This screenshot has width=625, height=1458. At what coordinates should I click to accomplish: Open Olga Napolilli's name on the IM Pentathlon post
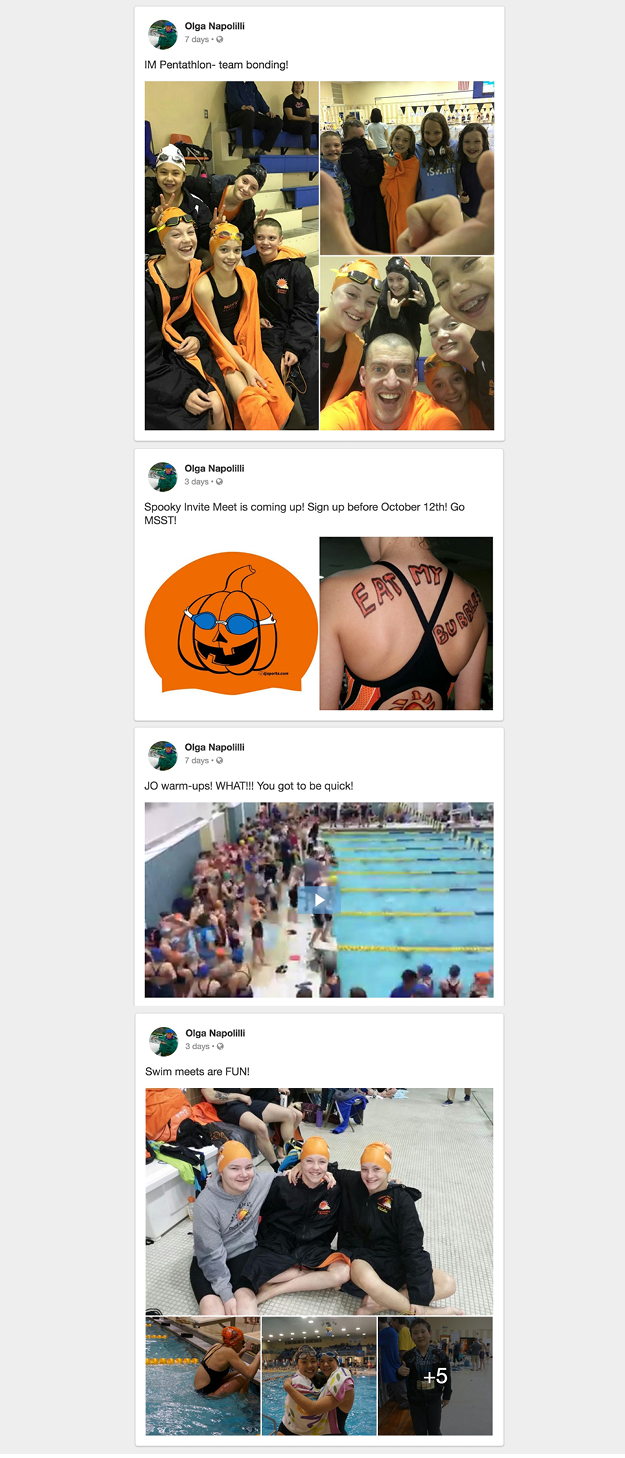214,26
